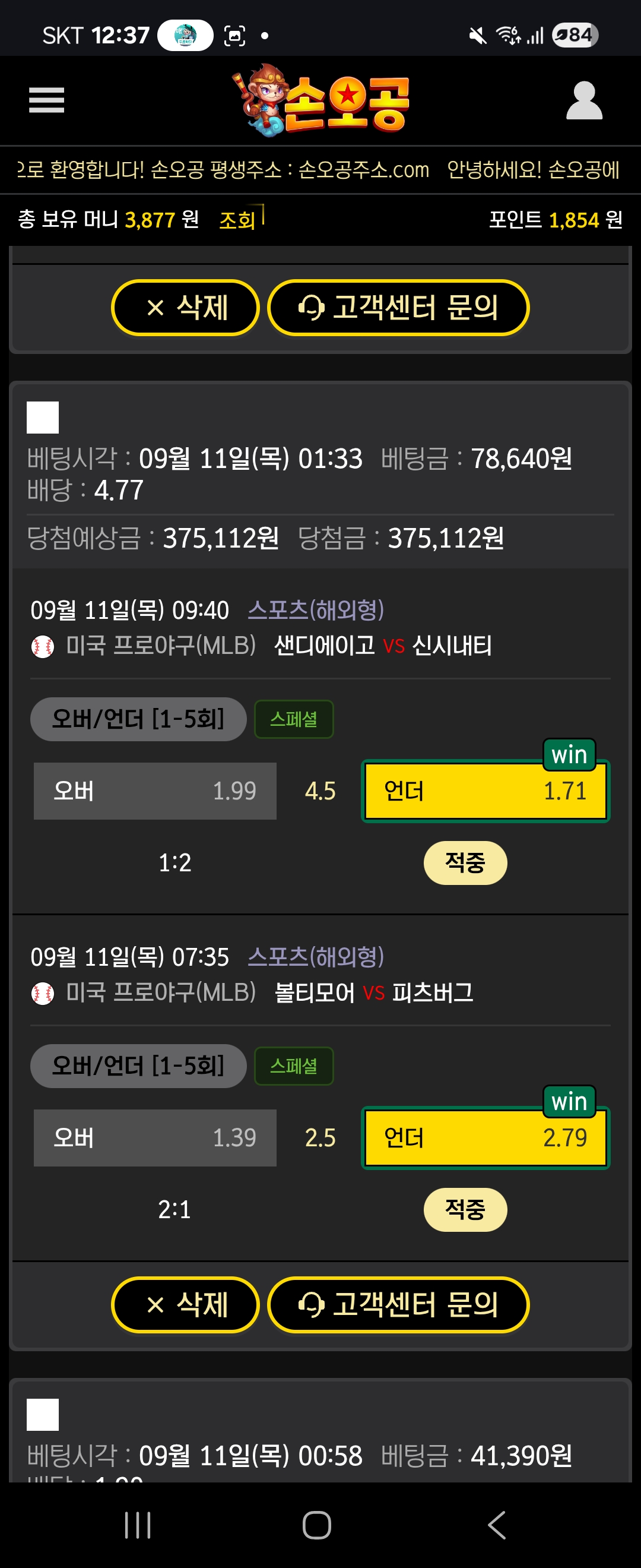Delete the bet with 78,640원 stake
This screenshot has width=641, height=1568.
(x=186, y=1304)
